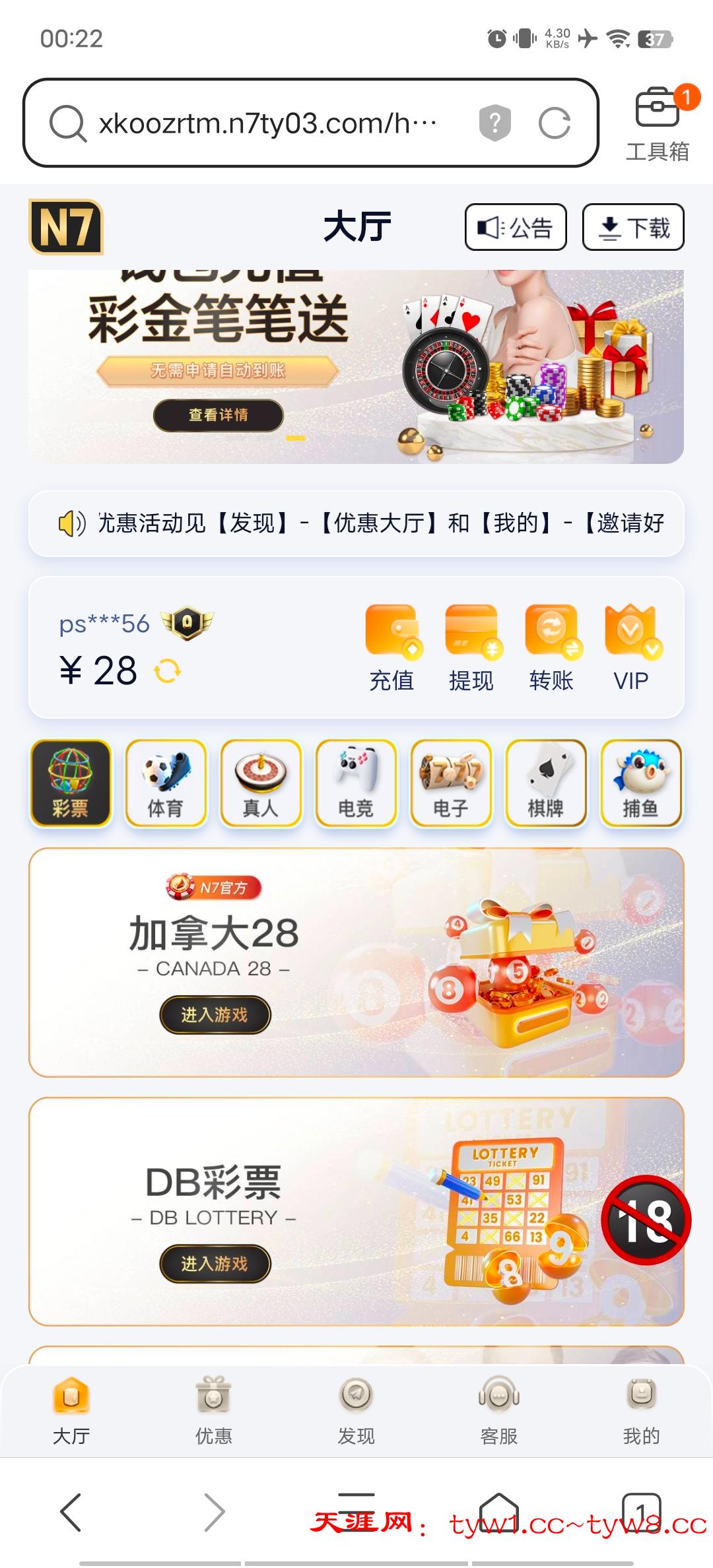
Task: Open the 工具箱 toolbox
Action: [657, 124]
